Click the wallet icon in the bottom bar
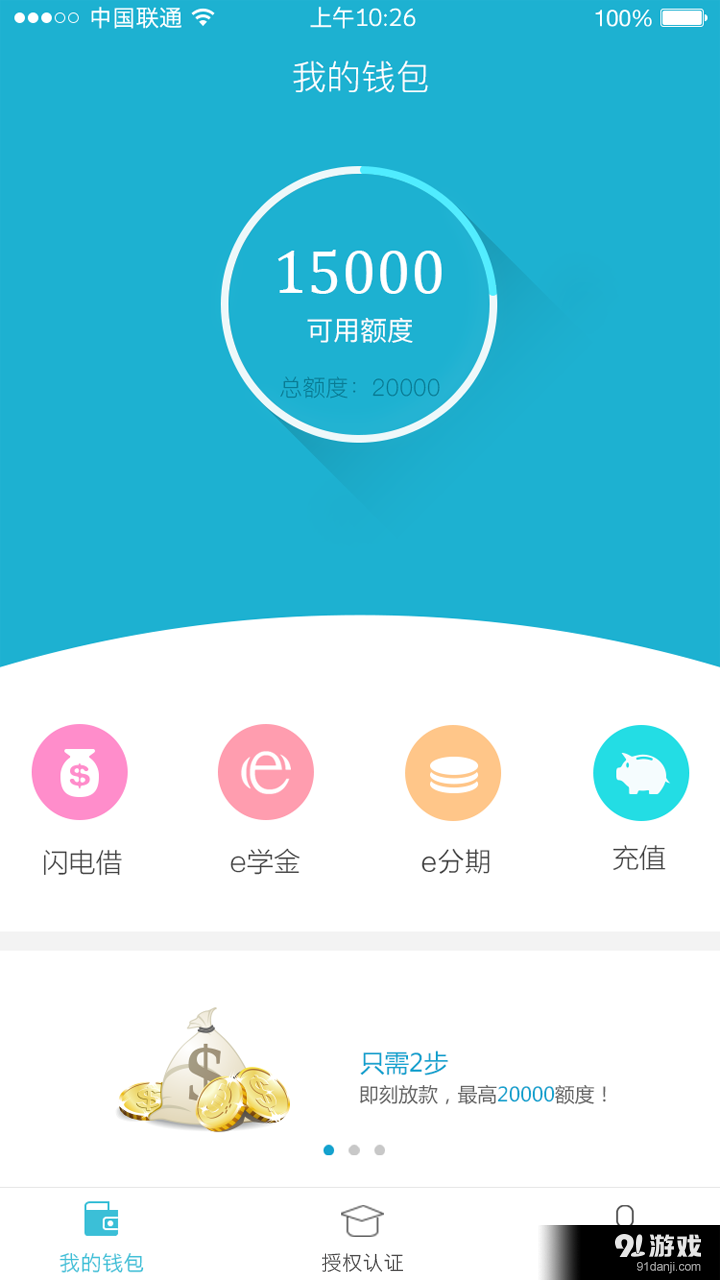Screen dimensions: 720x1280 [x=100, y=1219]
